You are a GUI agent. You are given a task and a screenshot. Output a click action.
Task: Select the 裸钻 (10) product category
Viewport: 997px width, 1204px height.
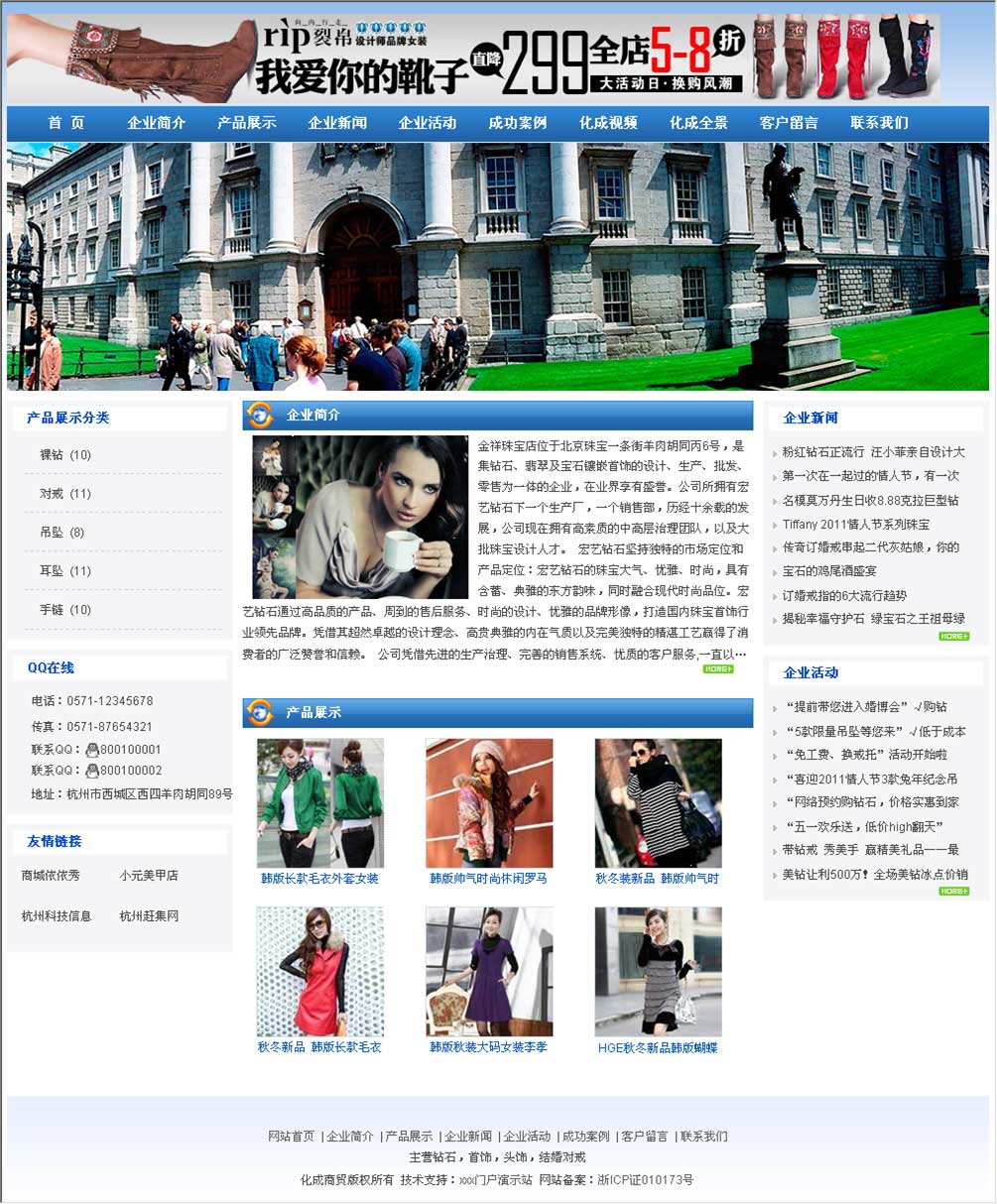click(65, 455)
